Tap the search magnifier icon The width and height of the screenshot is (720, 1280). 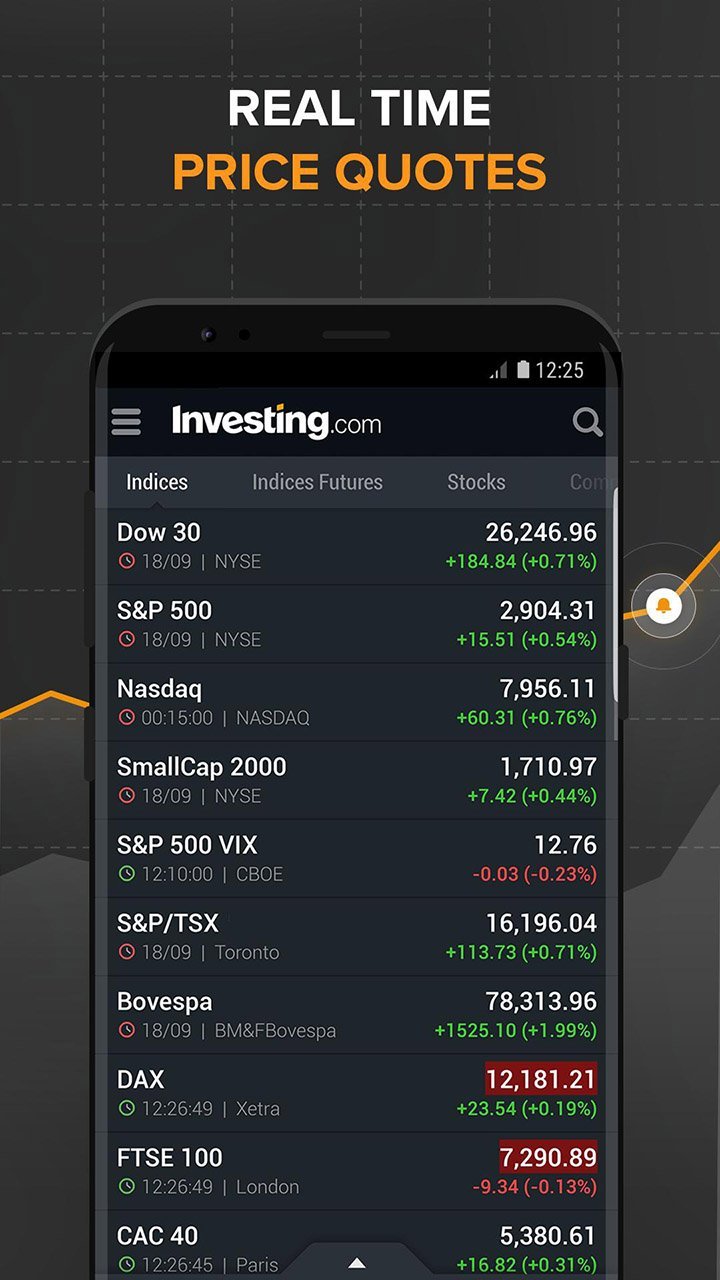tap(588, 422)
